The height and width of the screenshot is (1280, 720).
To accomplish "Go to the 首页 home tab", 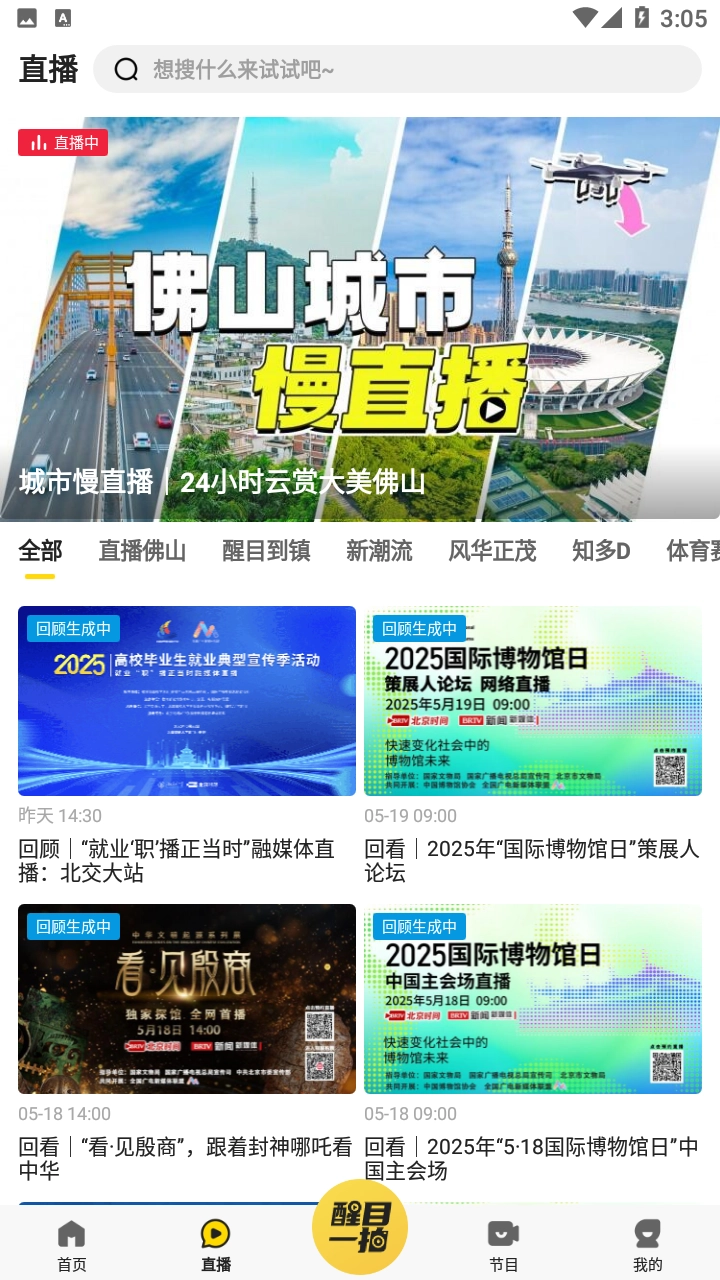I will [x=72, y=1245].
